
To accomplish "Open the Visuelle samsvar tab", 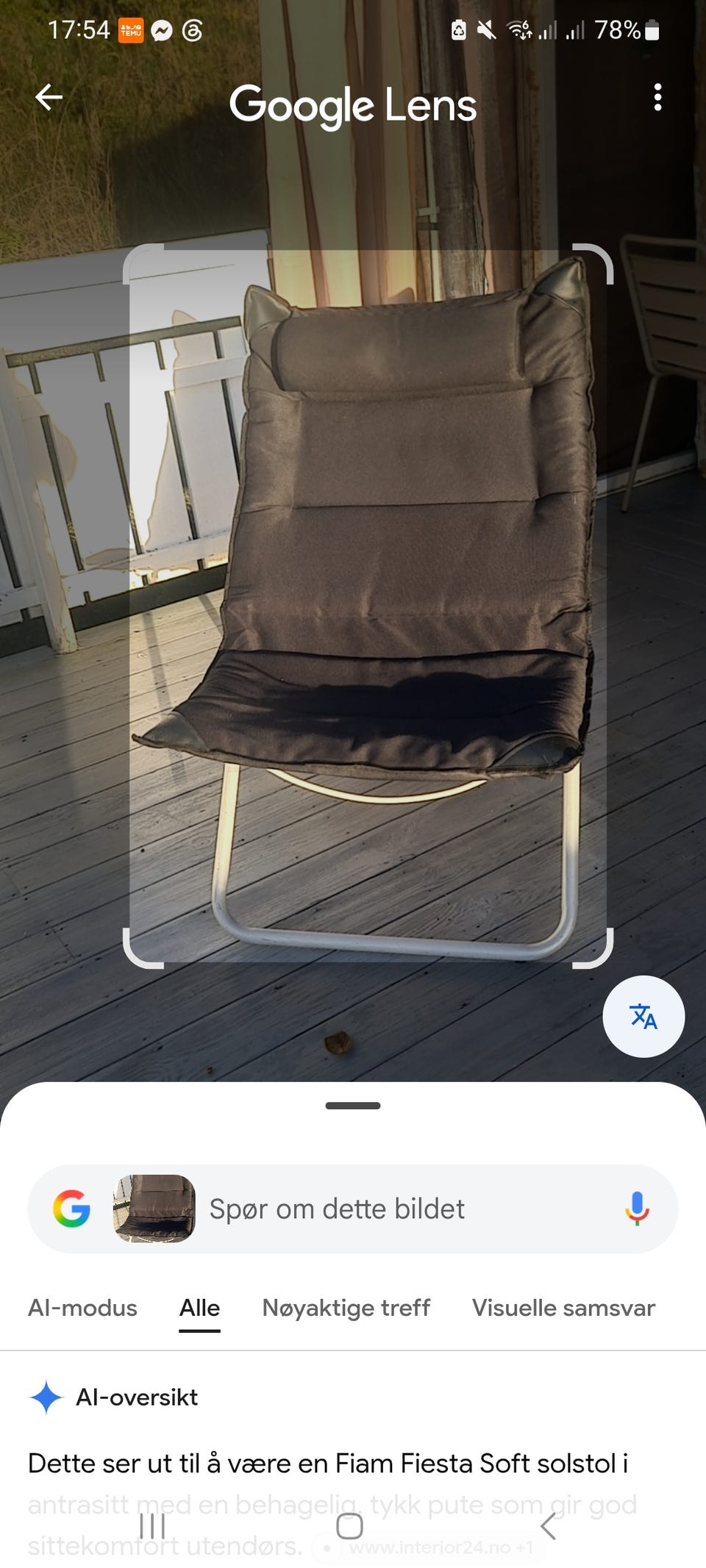I will click(563, 1308).
